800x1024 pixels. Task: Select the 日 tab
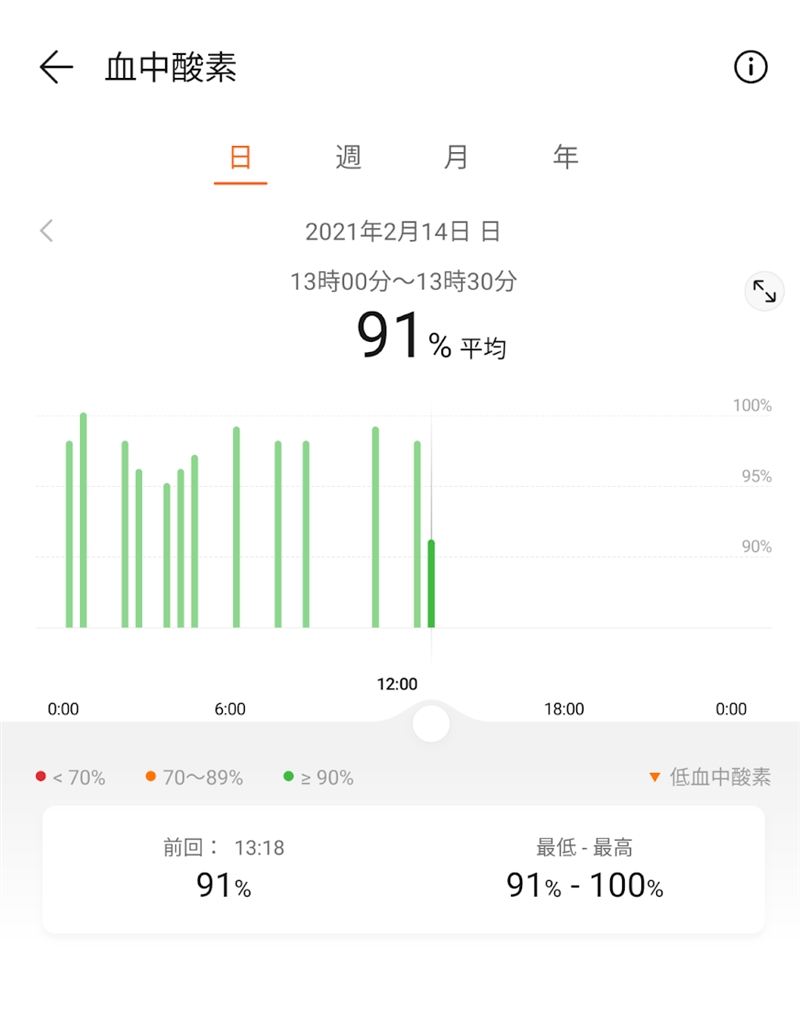point(240,157)
